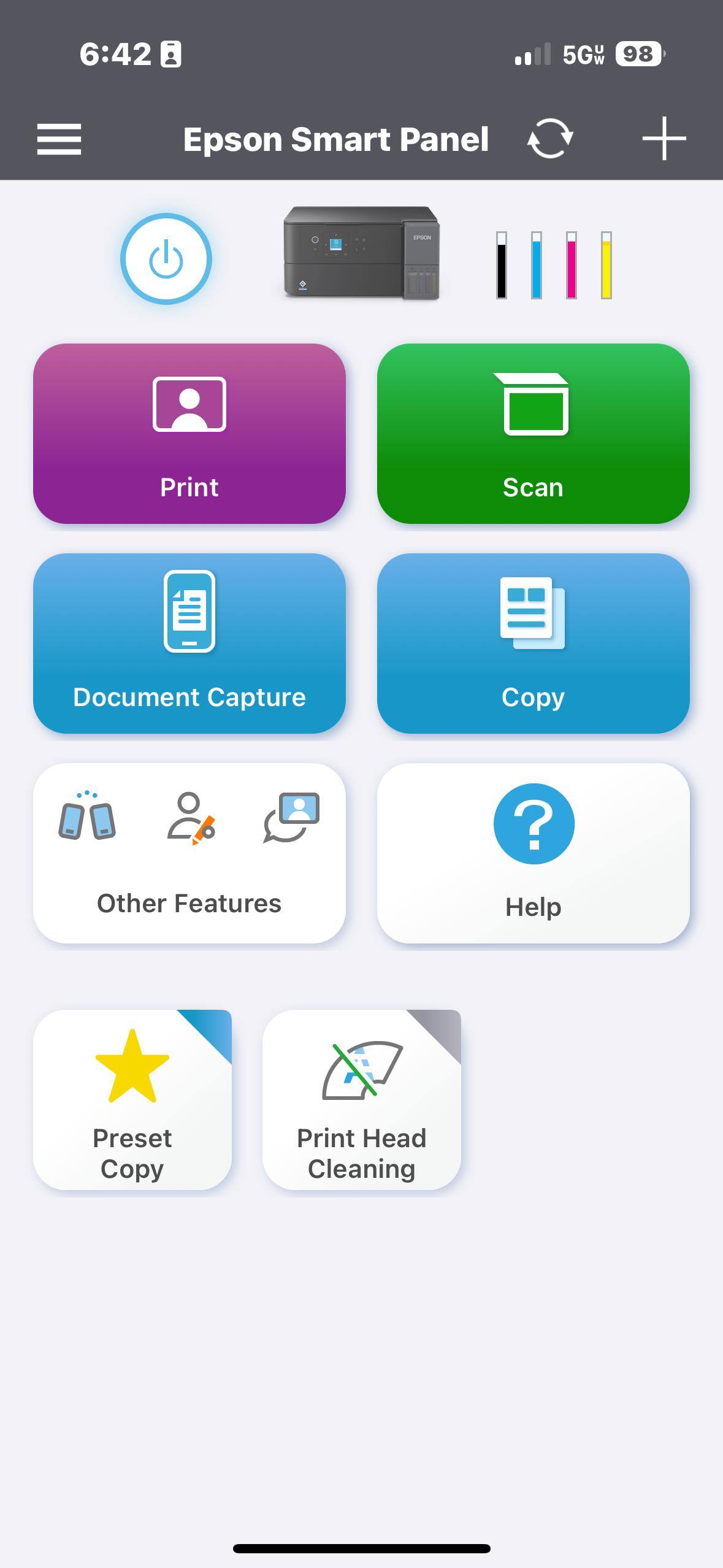Run Print Head Cleaning
Viewport: 723px width, 1568px height.
362,1100
